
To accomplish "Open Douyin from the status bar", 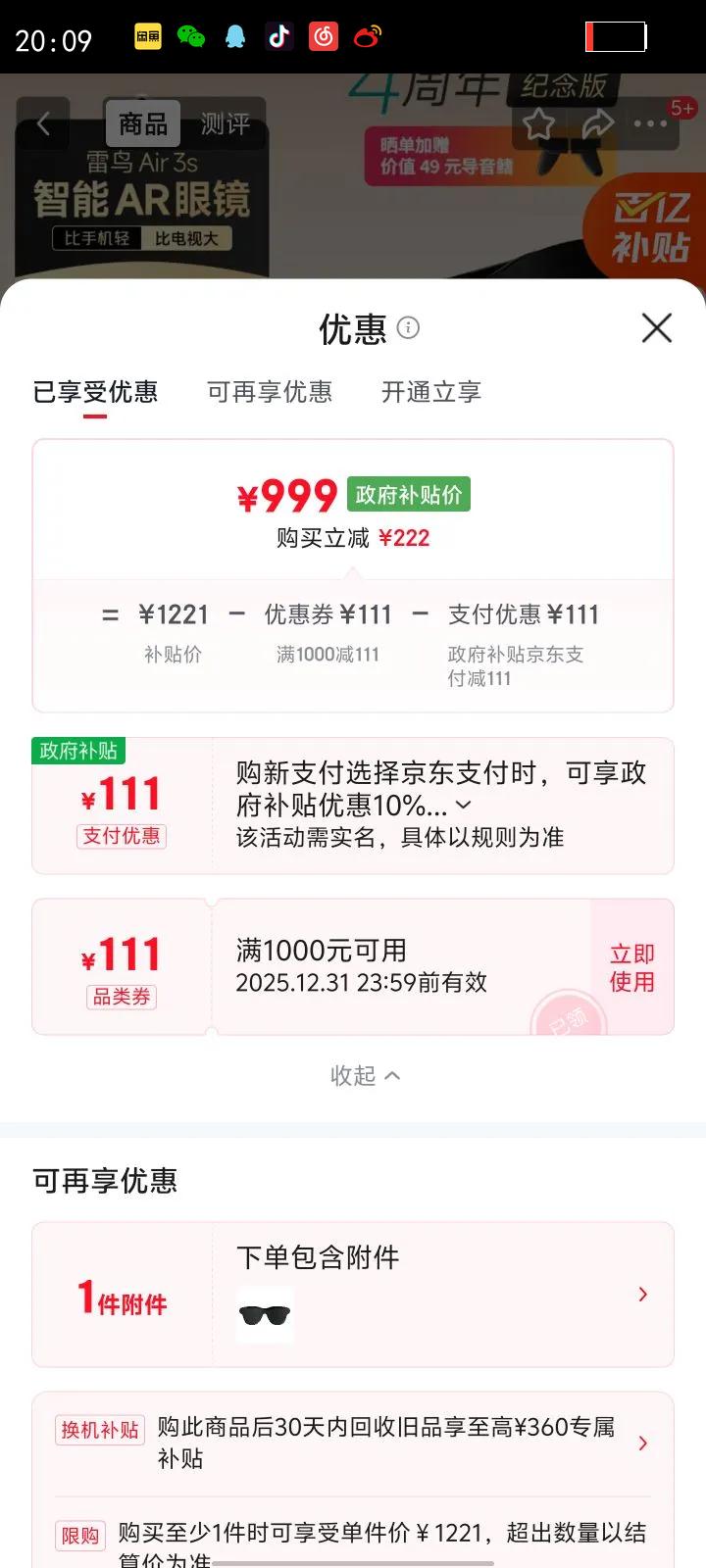I will 278,36.
